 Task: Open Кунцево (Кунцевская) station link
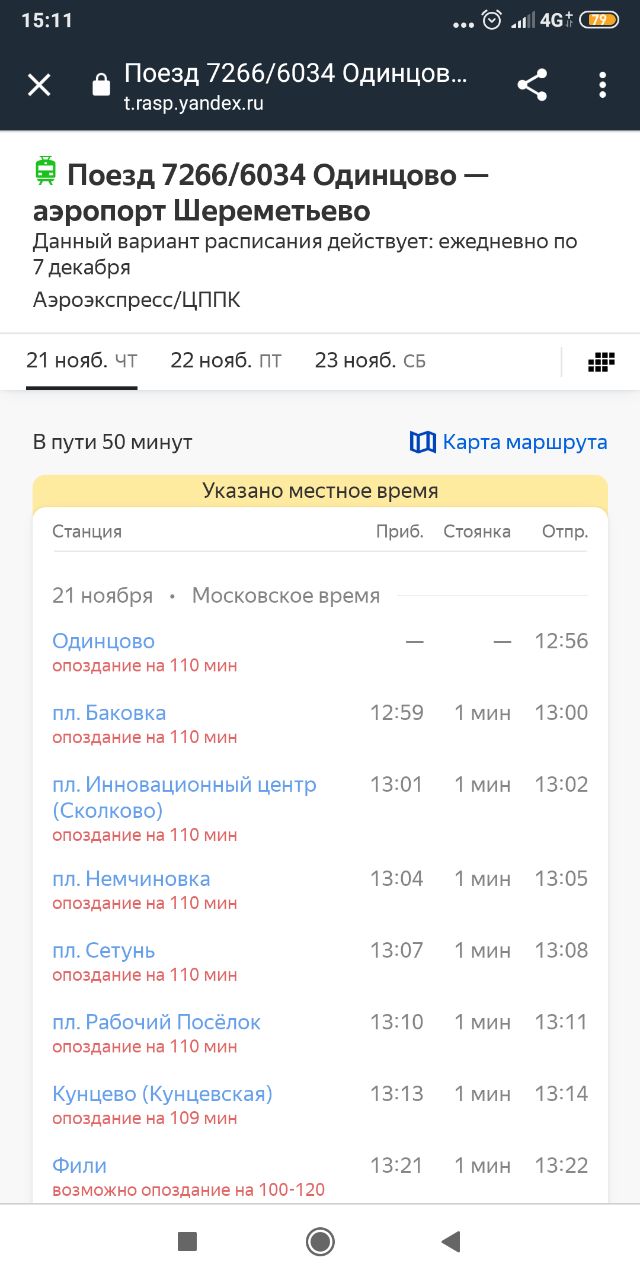[162, 1094]
